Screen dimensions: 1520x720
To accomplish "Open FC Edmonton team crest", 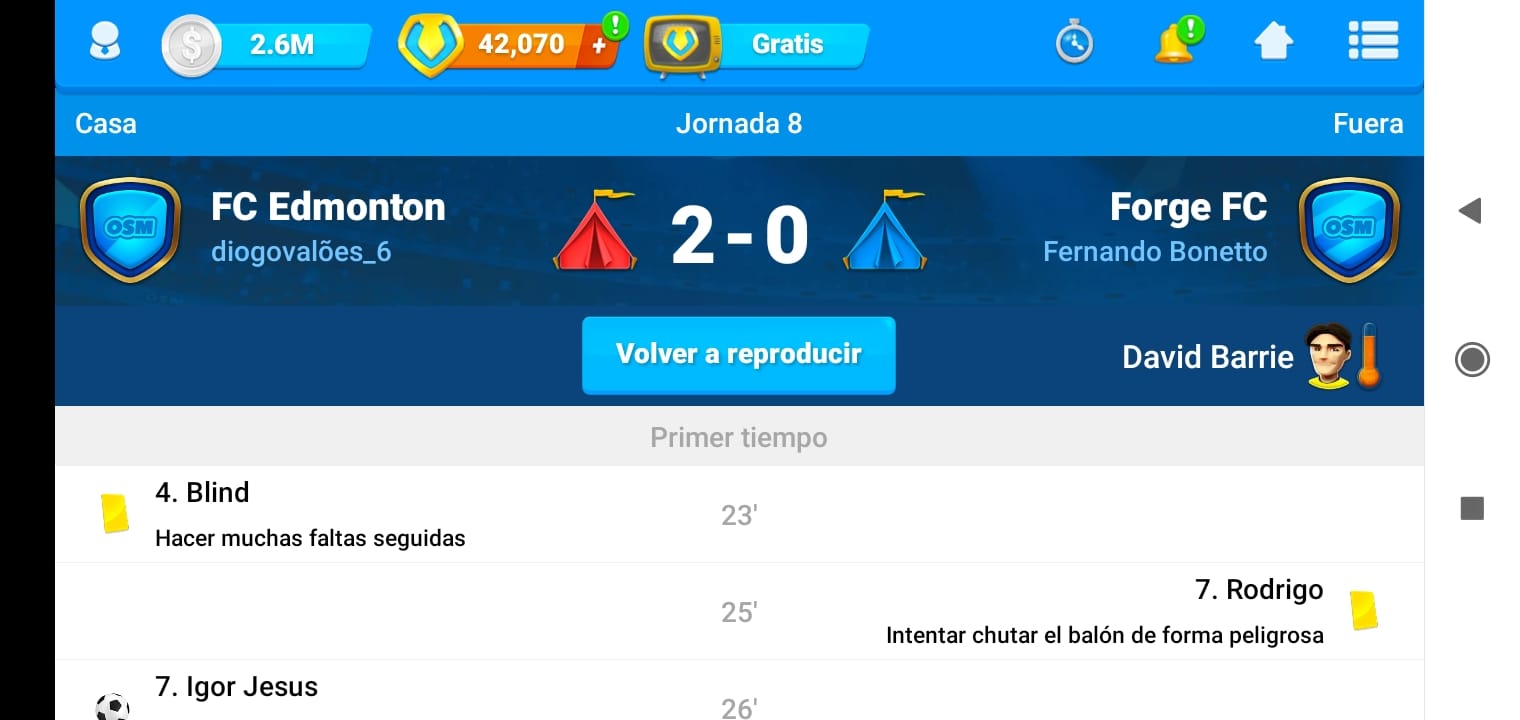I will (130, 230).
